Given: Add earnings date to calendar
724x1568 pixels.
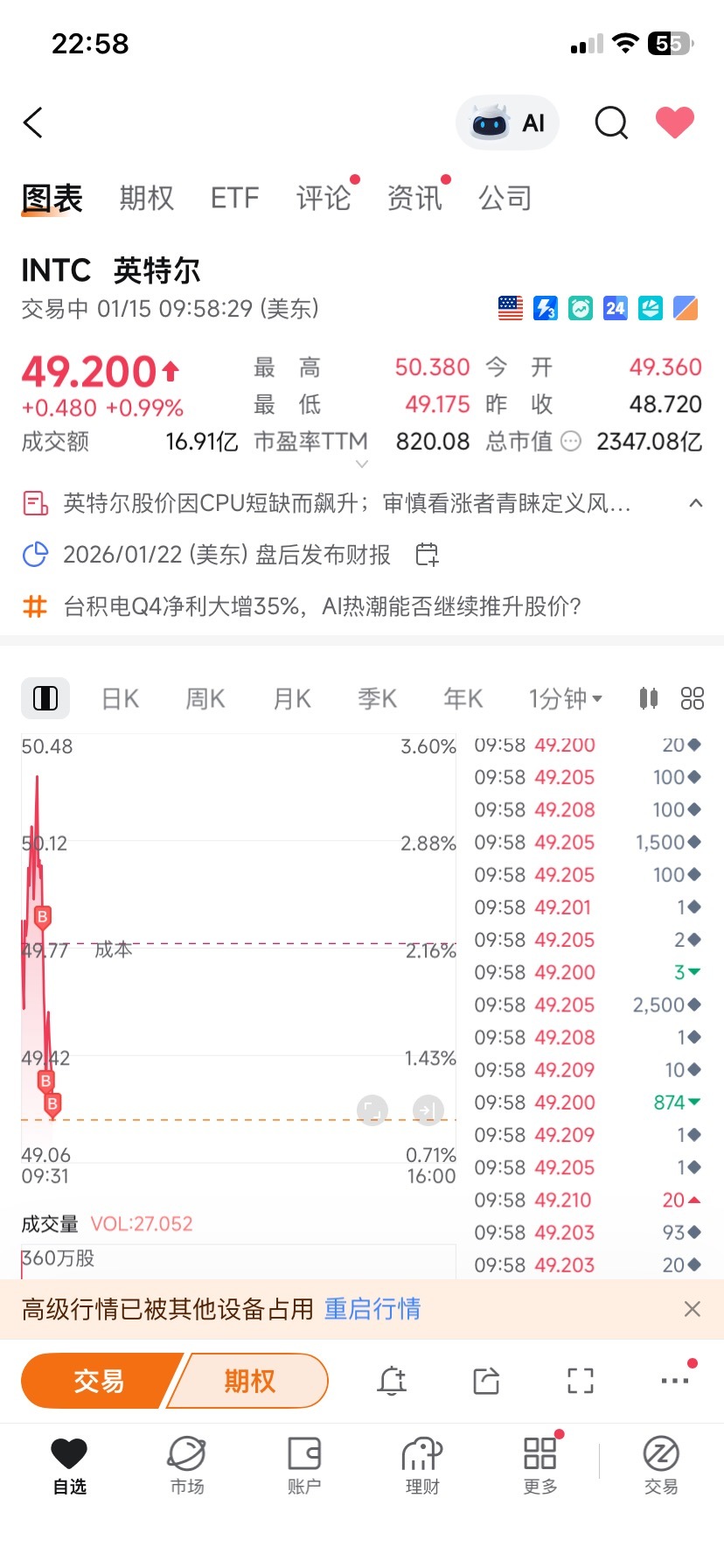Looking at the screenshot, I should point(427,555).
